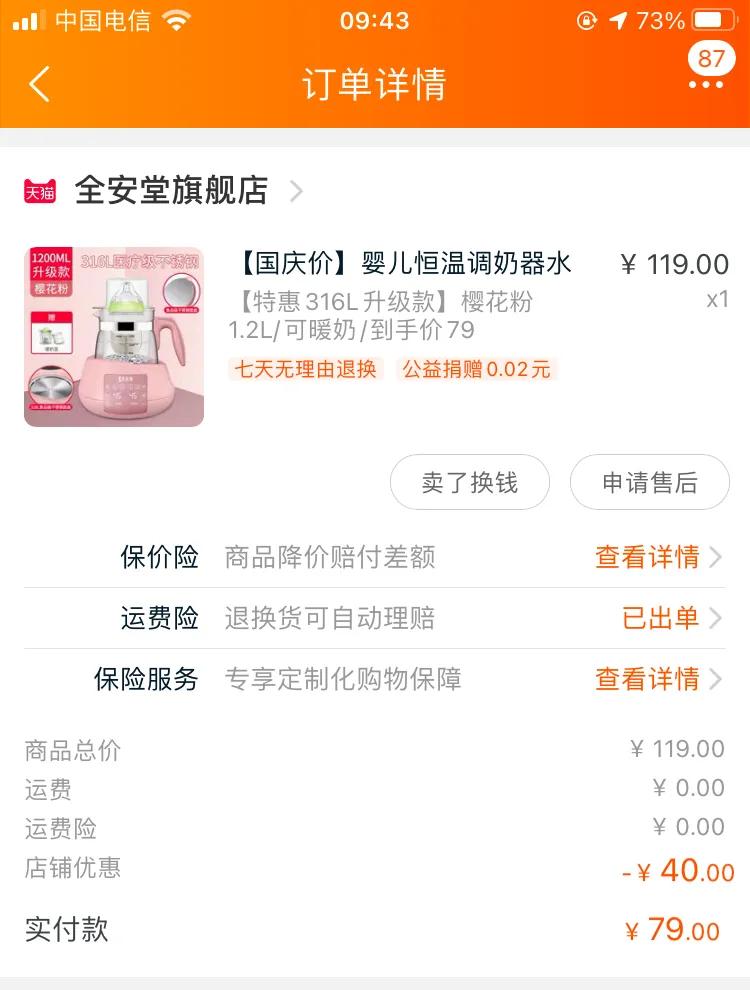Tap the 申请售后 button
The image size is (750, 990).
coord(650,482)
